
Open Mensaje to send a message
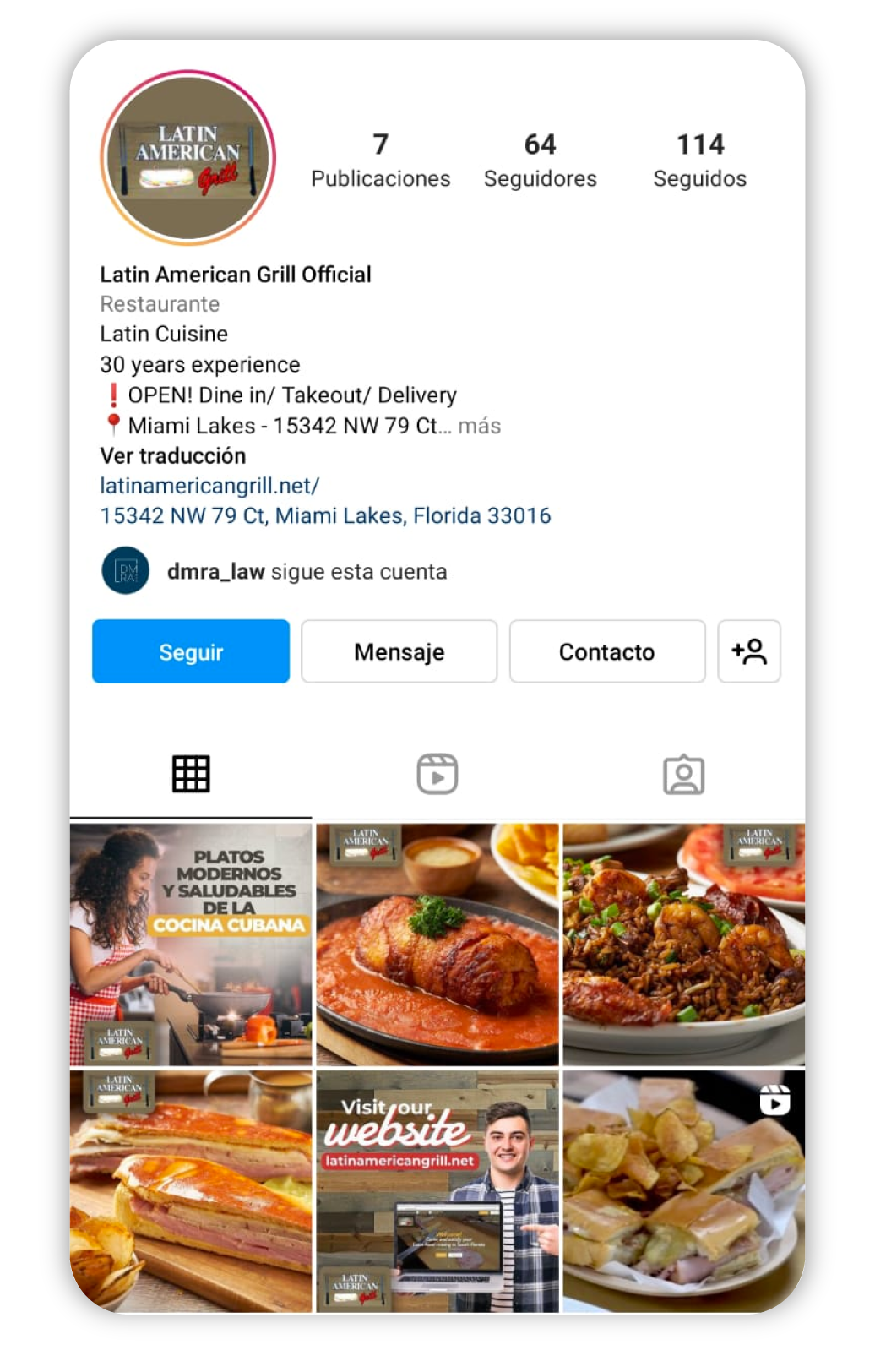tap(399, 651)
